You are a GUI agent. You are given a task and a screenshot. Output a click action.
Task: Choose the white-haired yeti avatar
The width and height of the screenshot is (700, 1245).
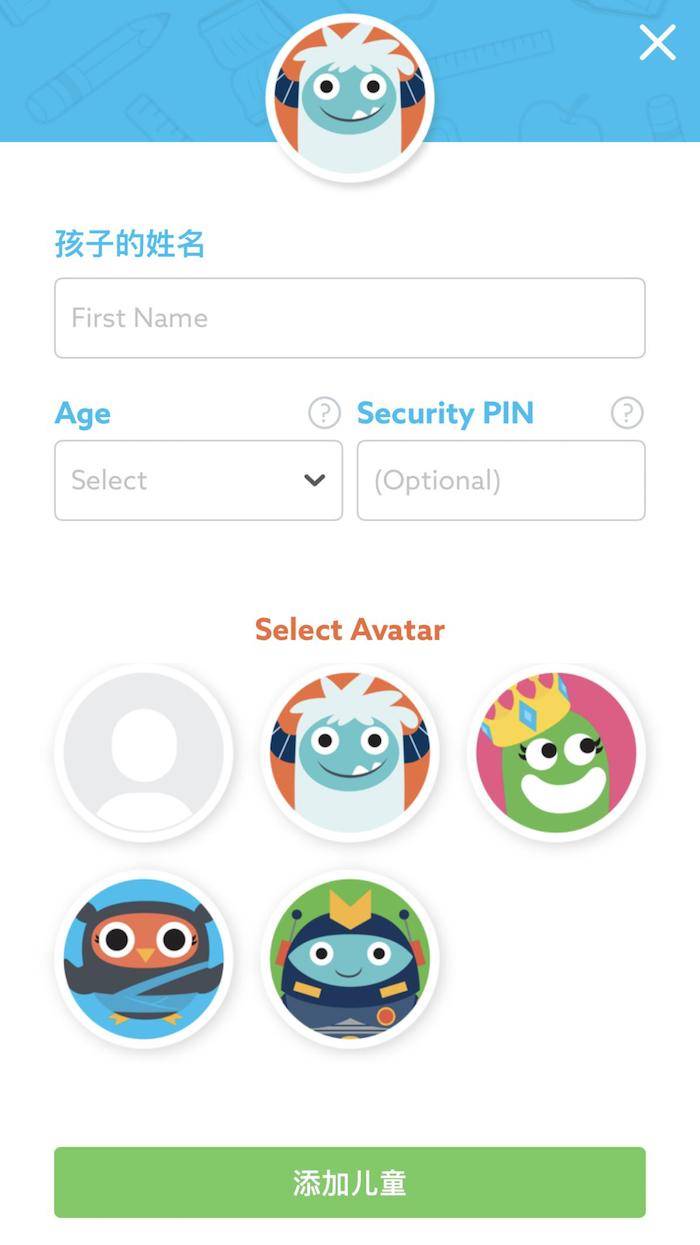349,752
